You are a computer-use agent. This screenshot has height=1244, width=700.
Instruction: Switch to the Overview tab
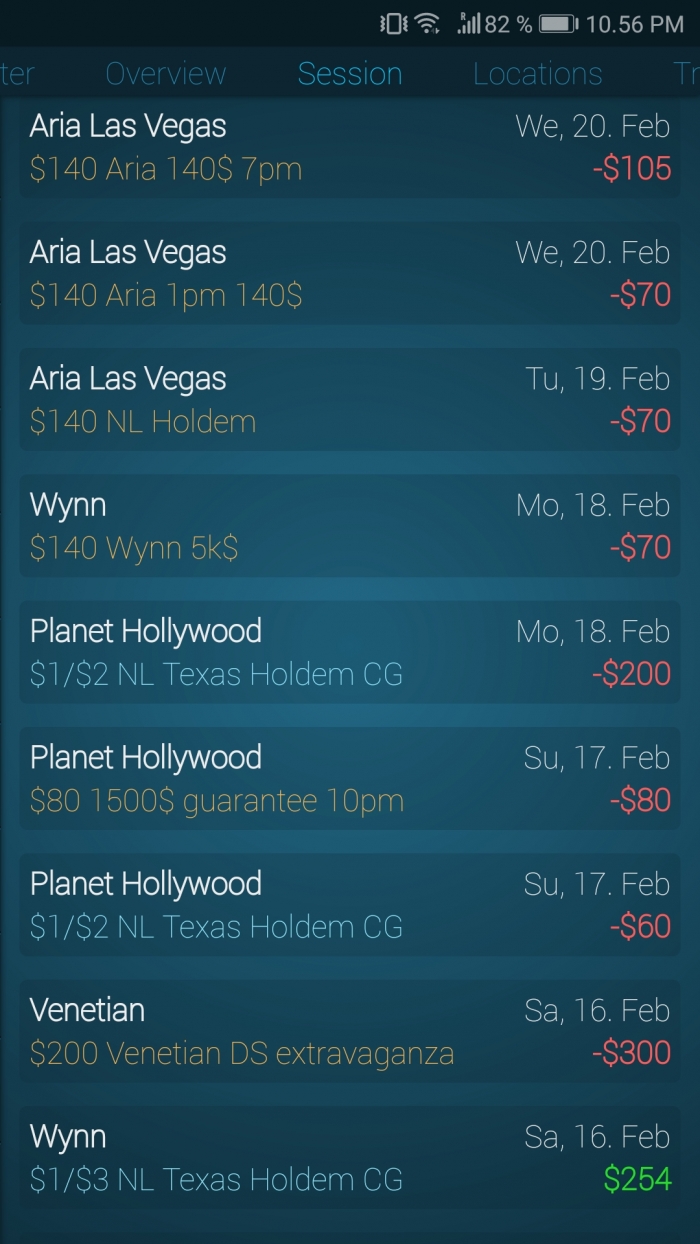pos(166,74)
